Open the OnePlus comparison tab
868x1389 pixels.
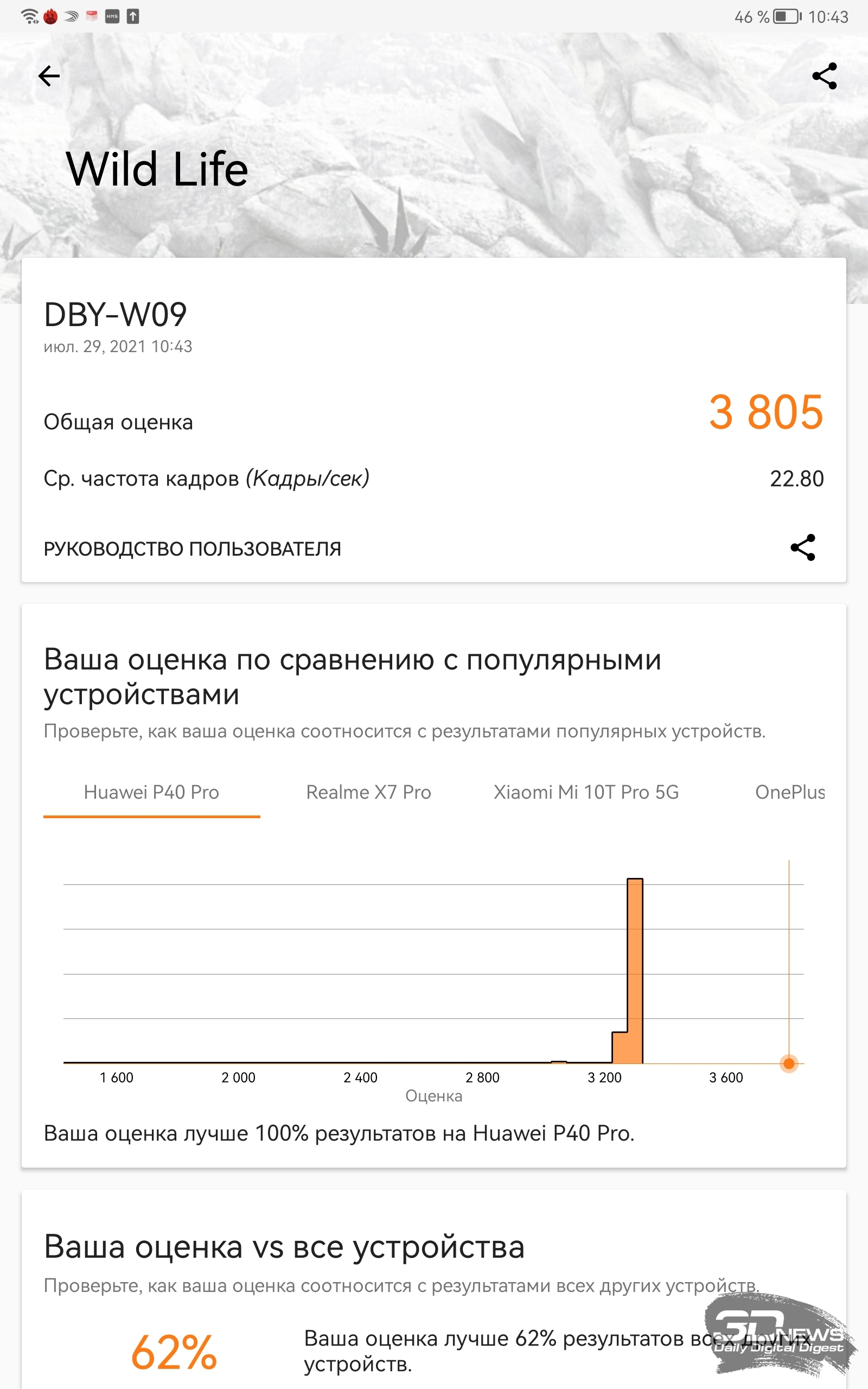coord(790,793)
